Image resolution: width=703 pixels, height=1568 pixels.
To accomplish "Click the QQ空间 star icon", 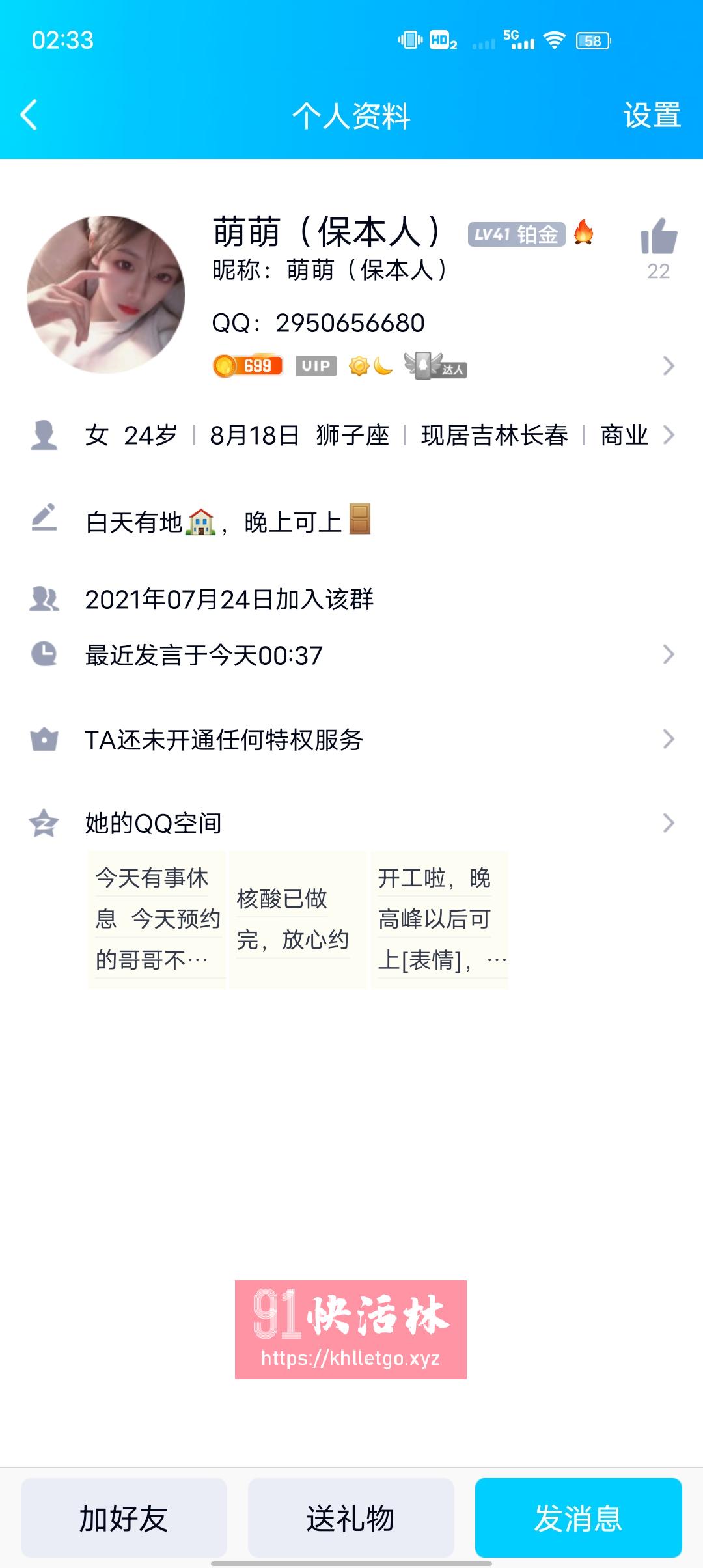I will click(42, 822).
